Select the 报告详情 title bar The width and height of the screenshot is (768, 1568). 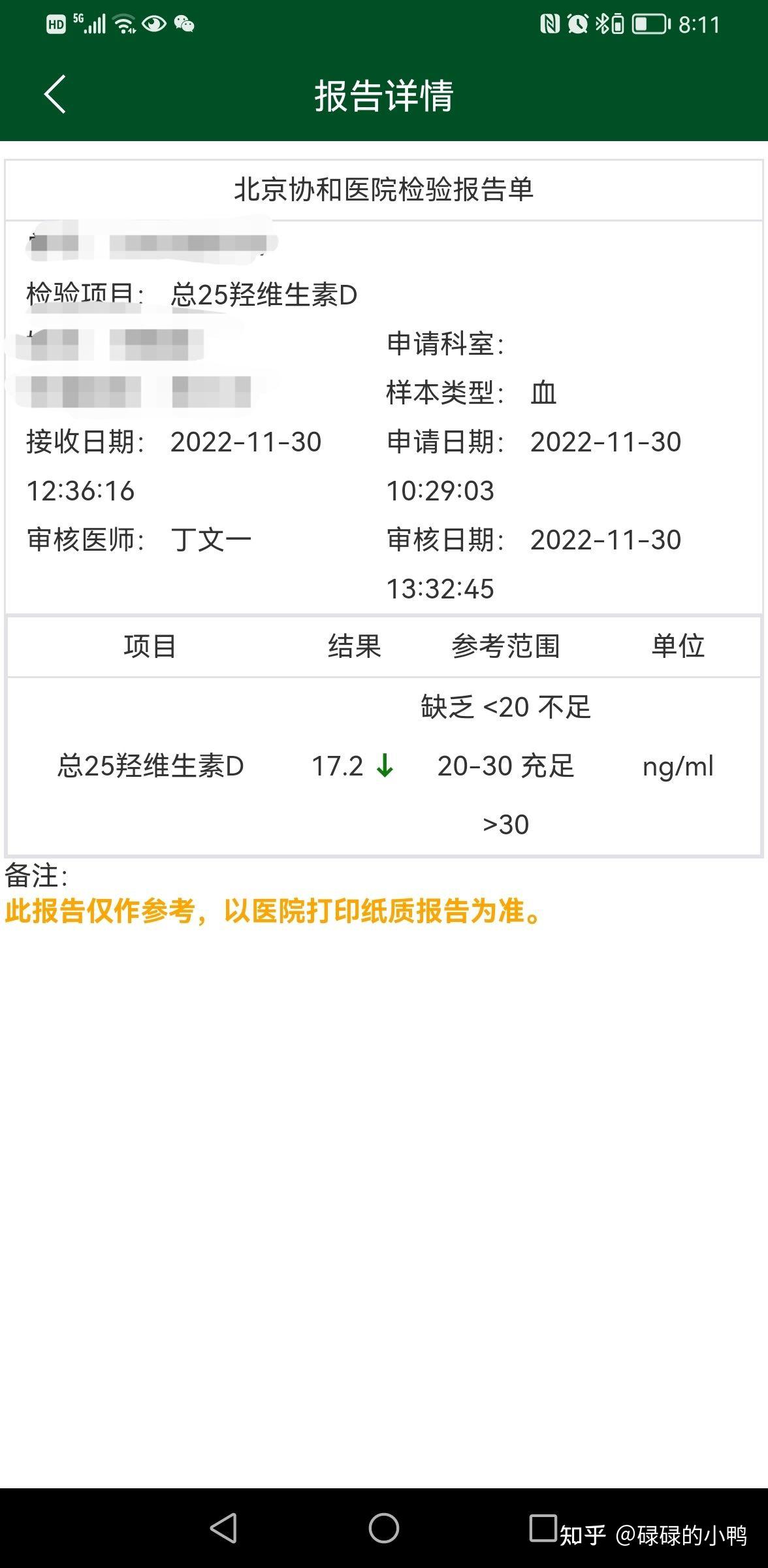coord(384,96)
